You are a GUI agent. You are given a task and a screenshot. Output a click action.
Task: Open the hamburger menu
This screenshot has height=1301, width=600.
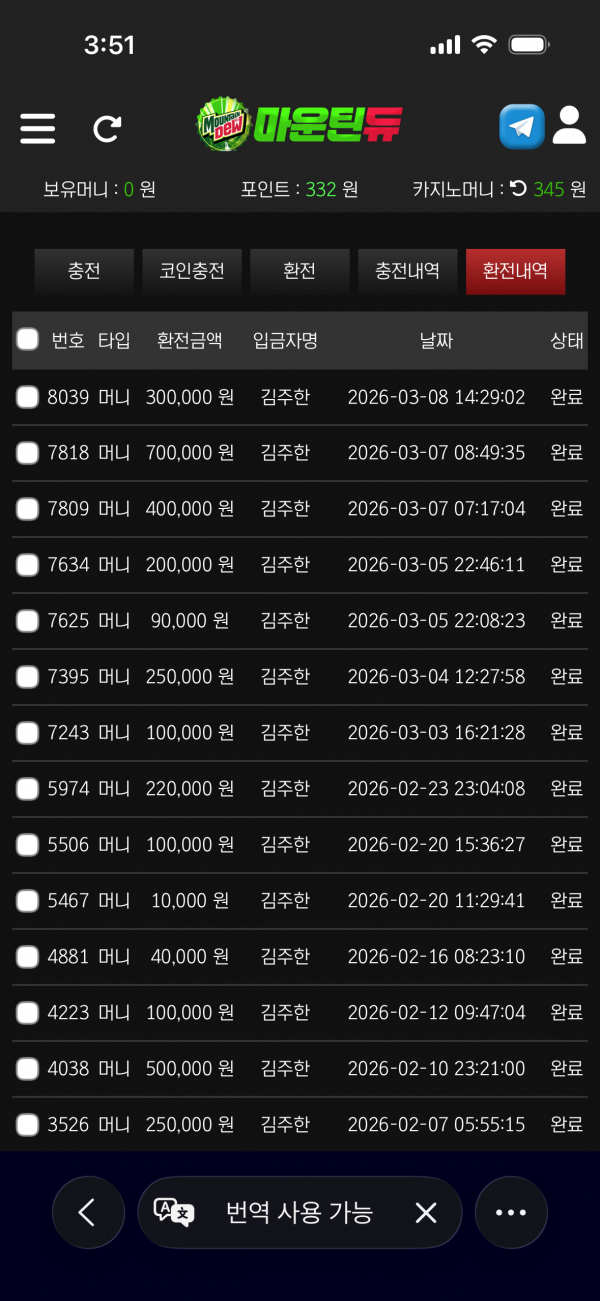[x=38, y=127]
